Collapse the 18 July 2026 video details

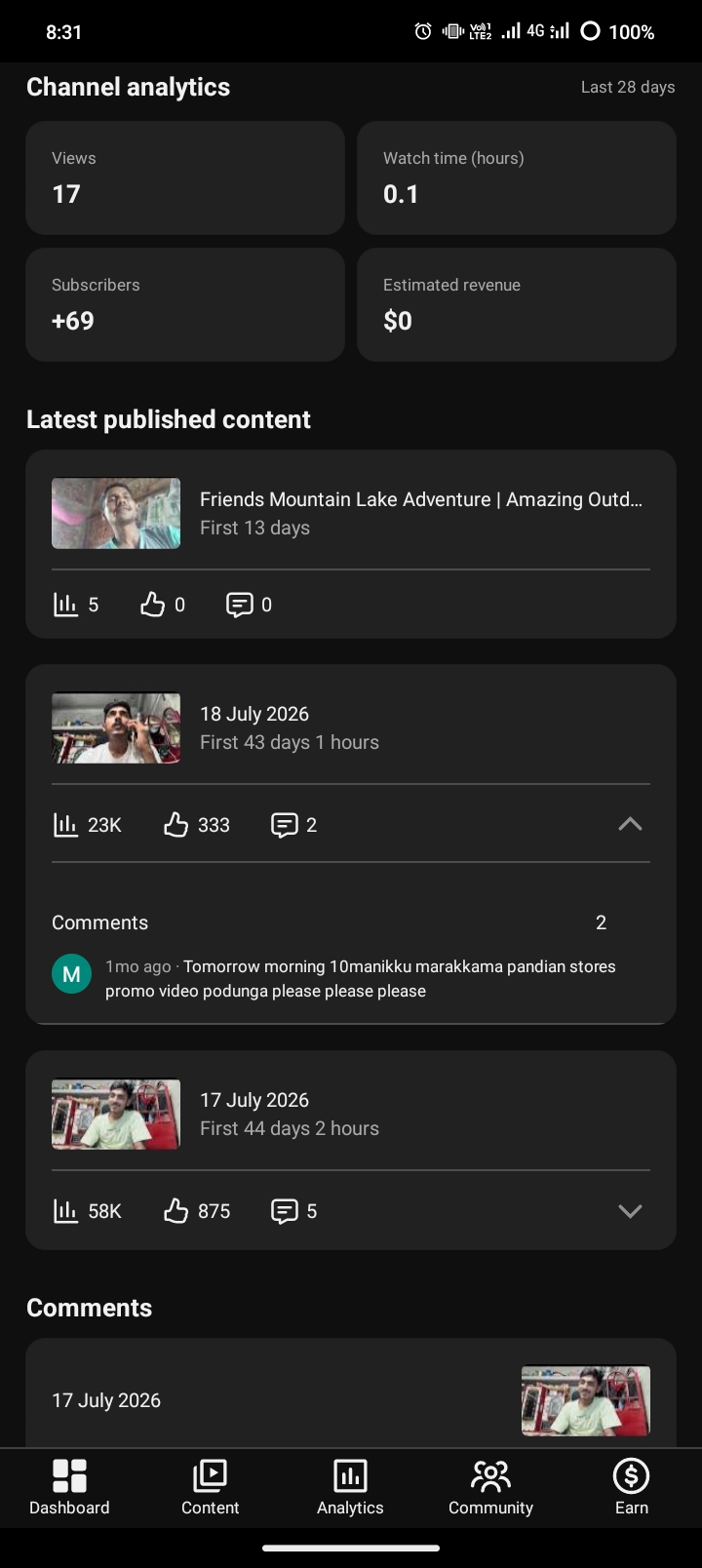630,824
